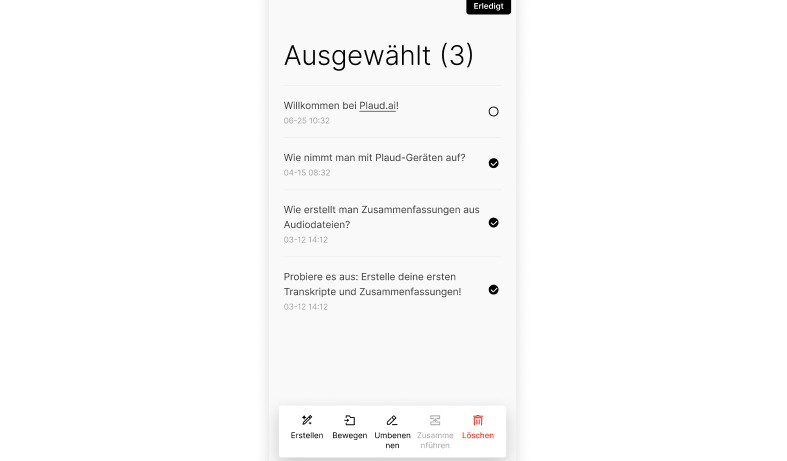Tap Löschen to delete selected files
The height and width of the screenshot is (461, 787).
tap(478, 427)
